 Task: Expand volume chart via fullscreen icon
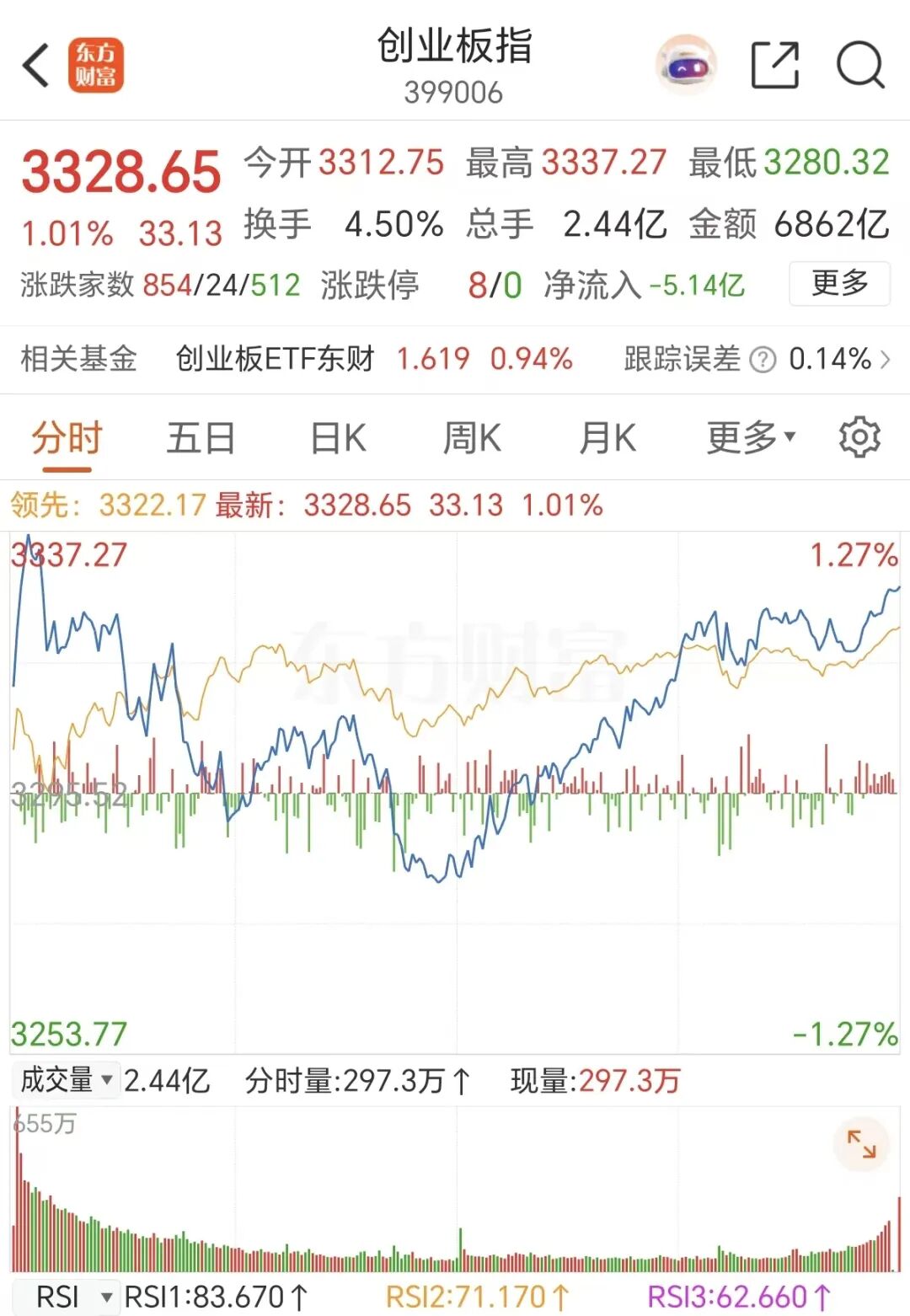(862, 1144)
